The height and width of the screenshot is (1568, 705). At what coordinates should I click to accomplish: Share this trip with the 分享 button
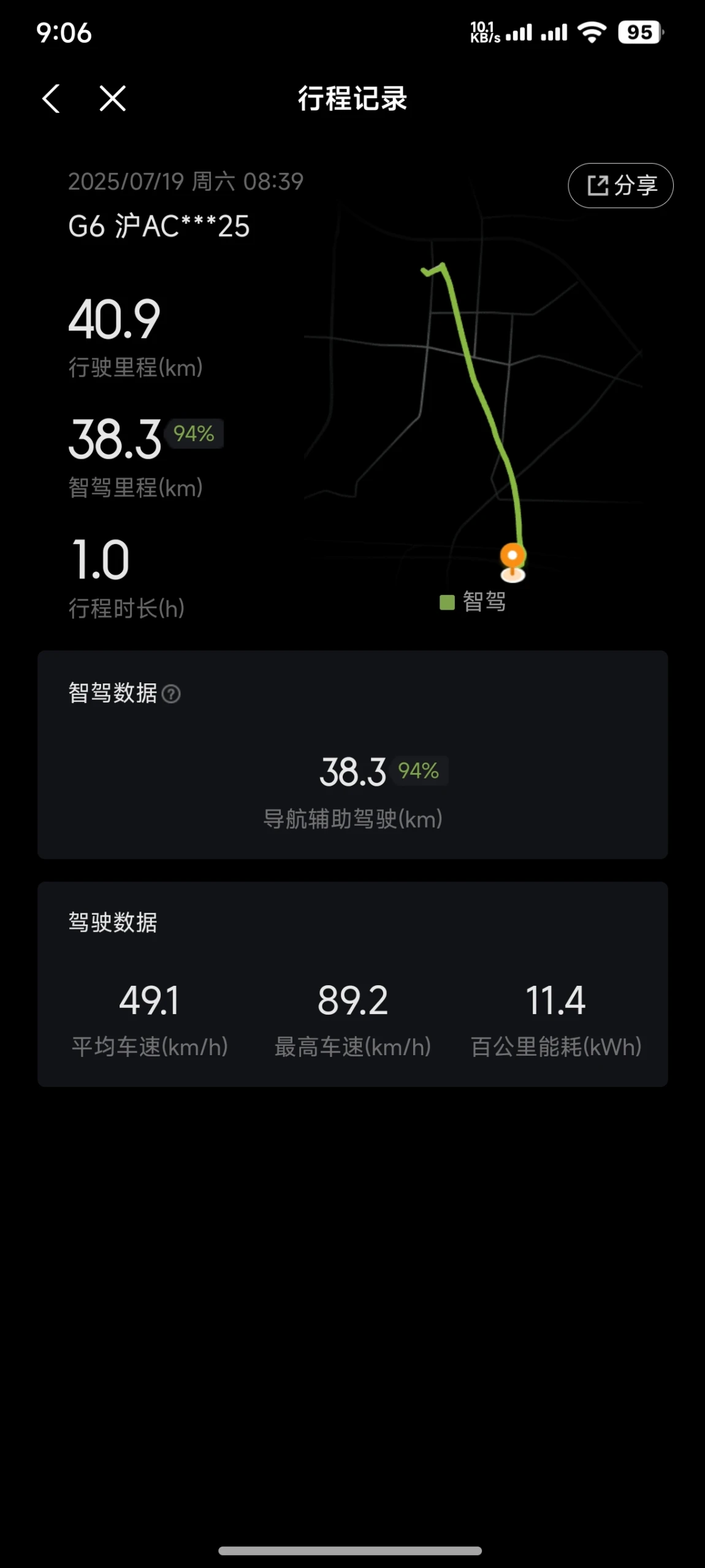pyautogui.click(x=620, y=185)
